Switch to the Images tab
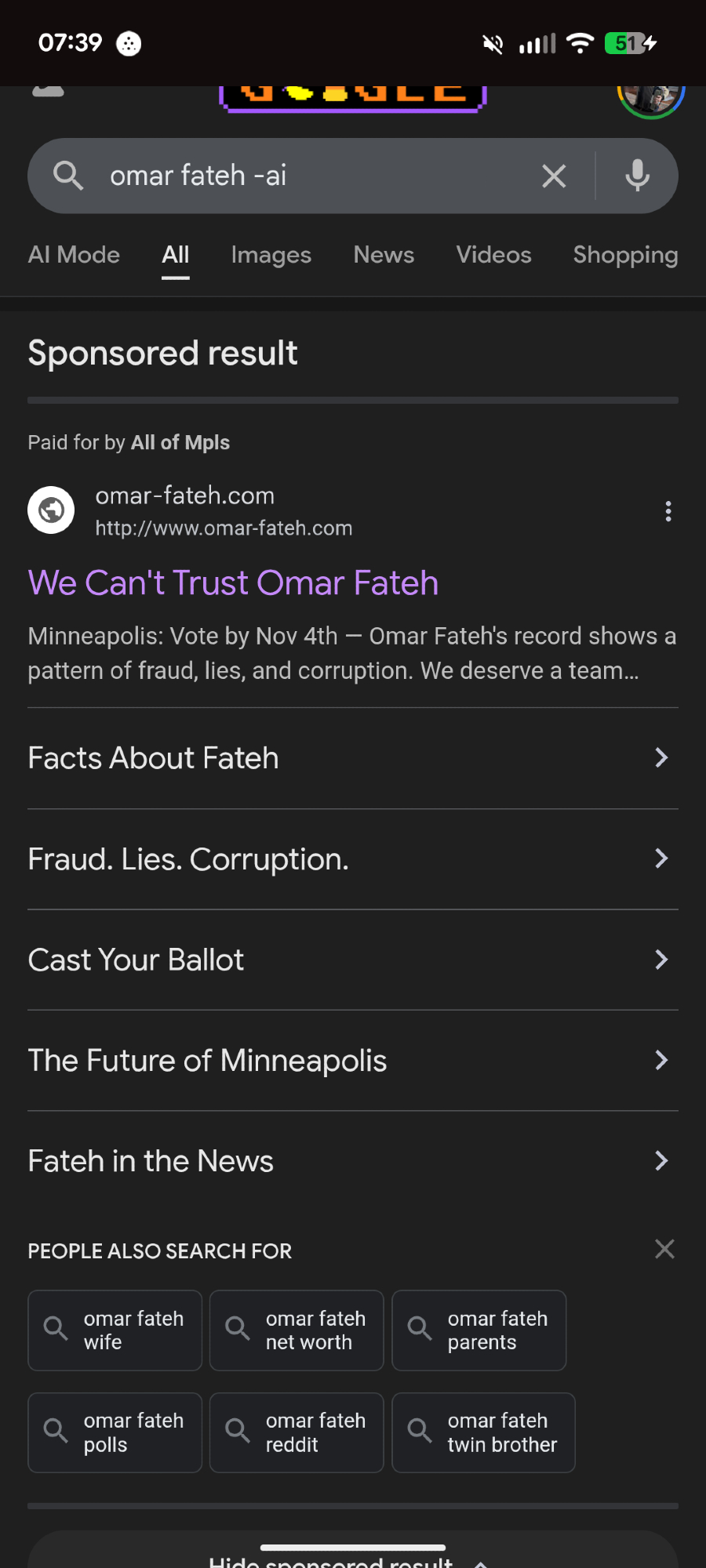This screenshot has height=1568, width=706. (x=271, y=255)
